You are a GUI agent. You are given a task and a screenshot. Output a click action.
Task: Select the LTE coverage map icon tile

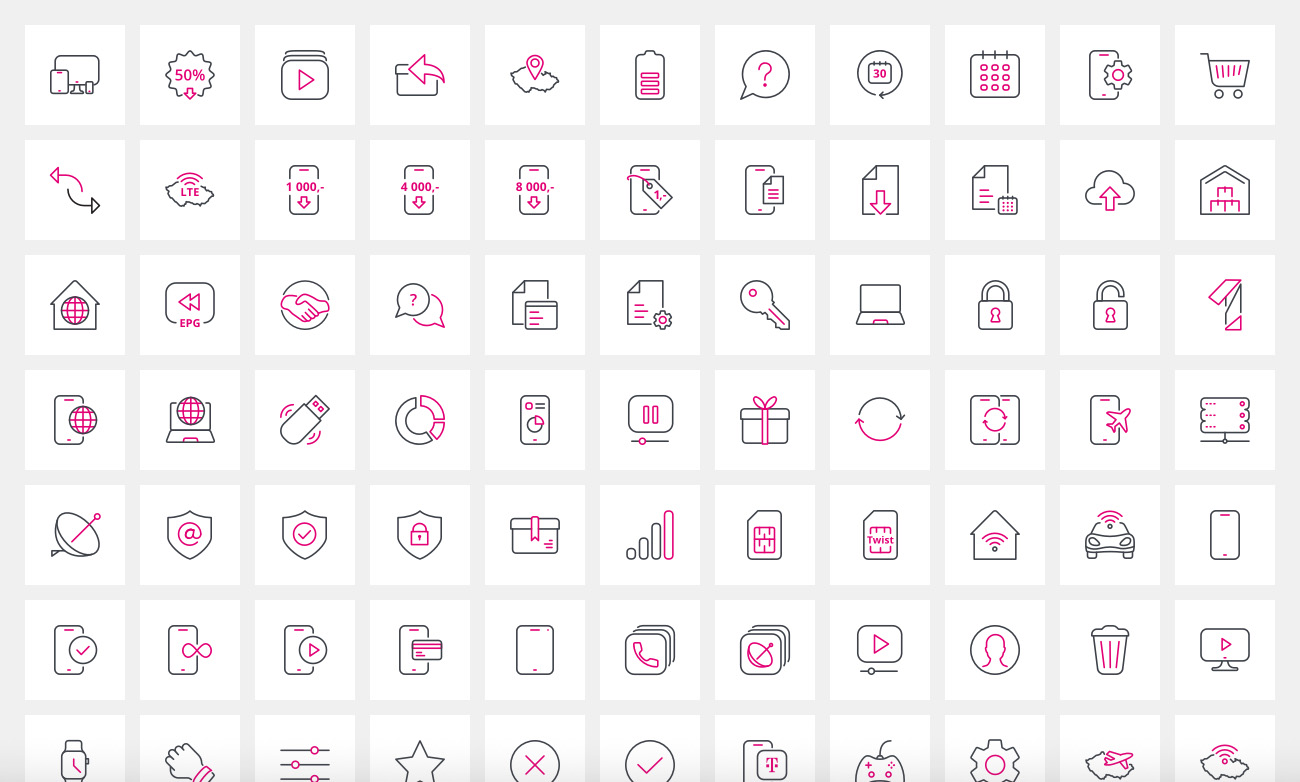pyautogui.click(x=190, y=190)
